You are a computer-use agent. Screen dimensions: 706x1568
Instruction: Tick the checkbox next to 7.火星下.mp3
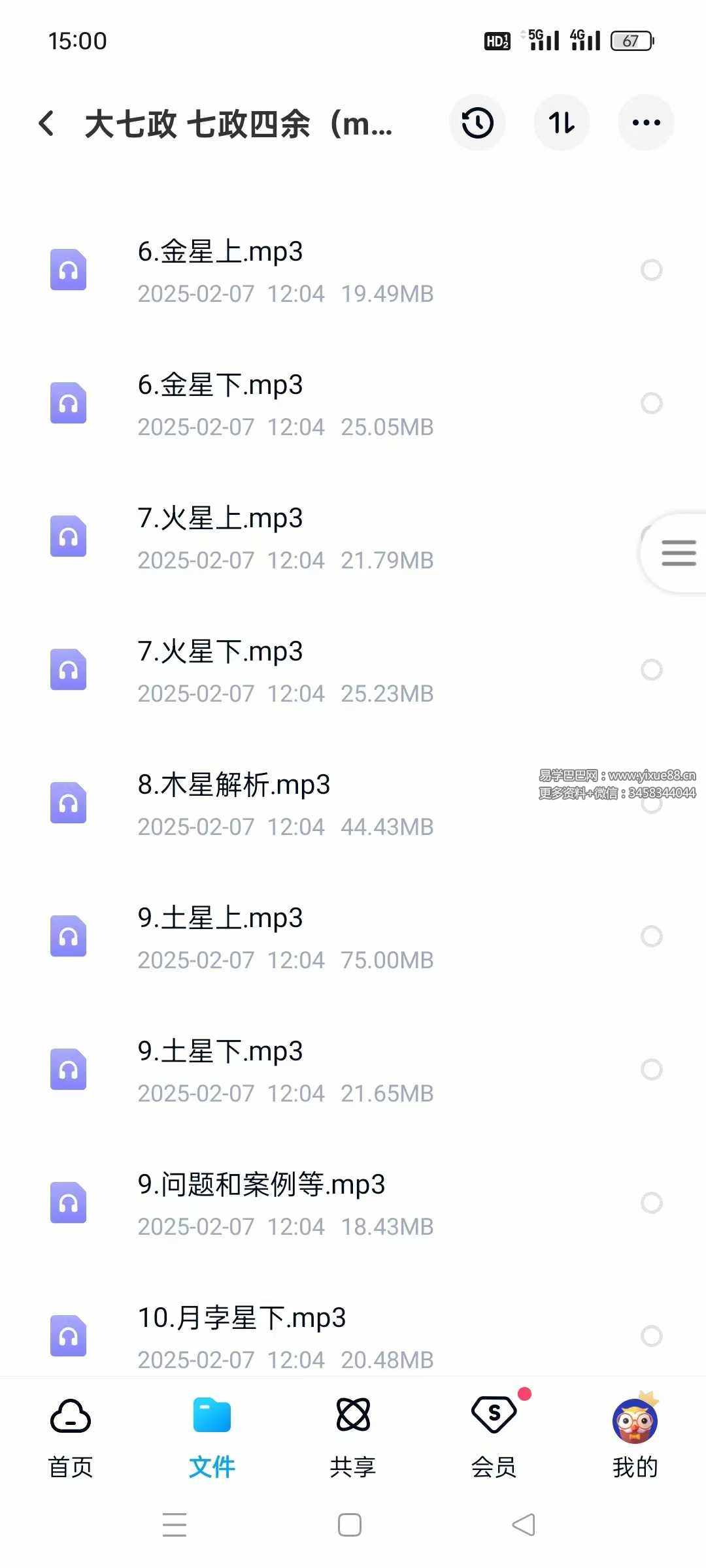[651, 670]
